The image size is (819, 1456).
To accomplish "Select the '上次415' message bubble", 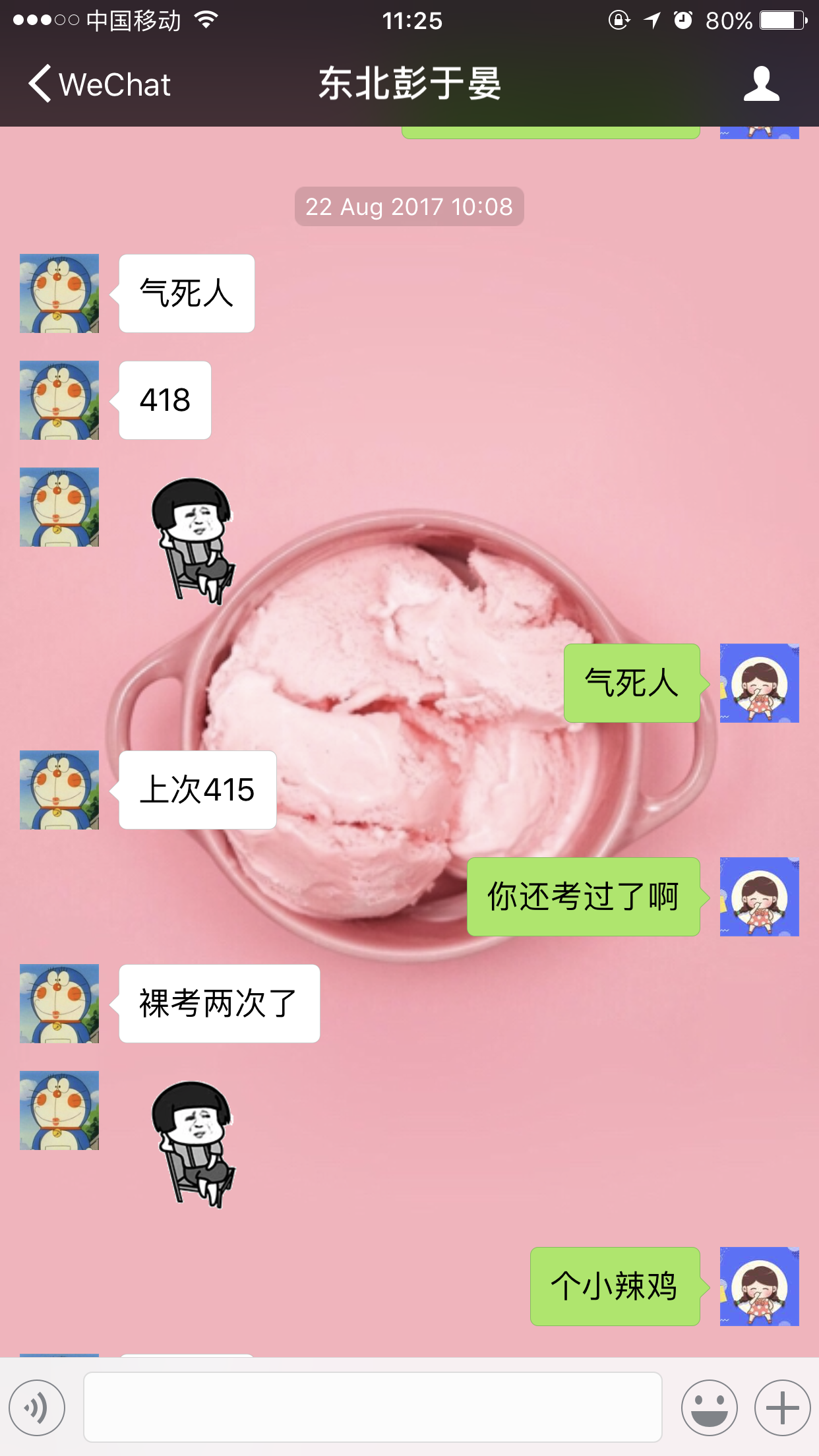I will click(197, 790).
